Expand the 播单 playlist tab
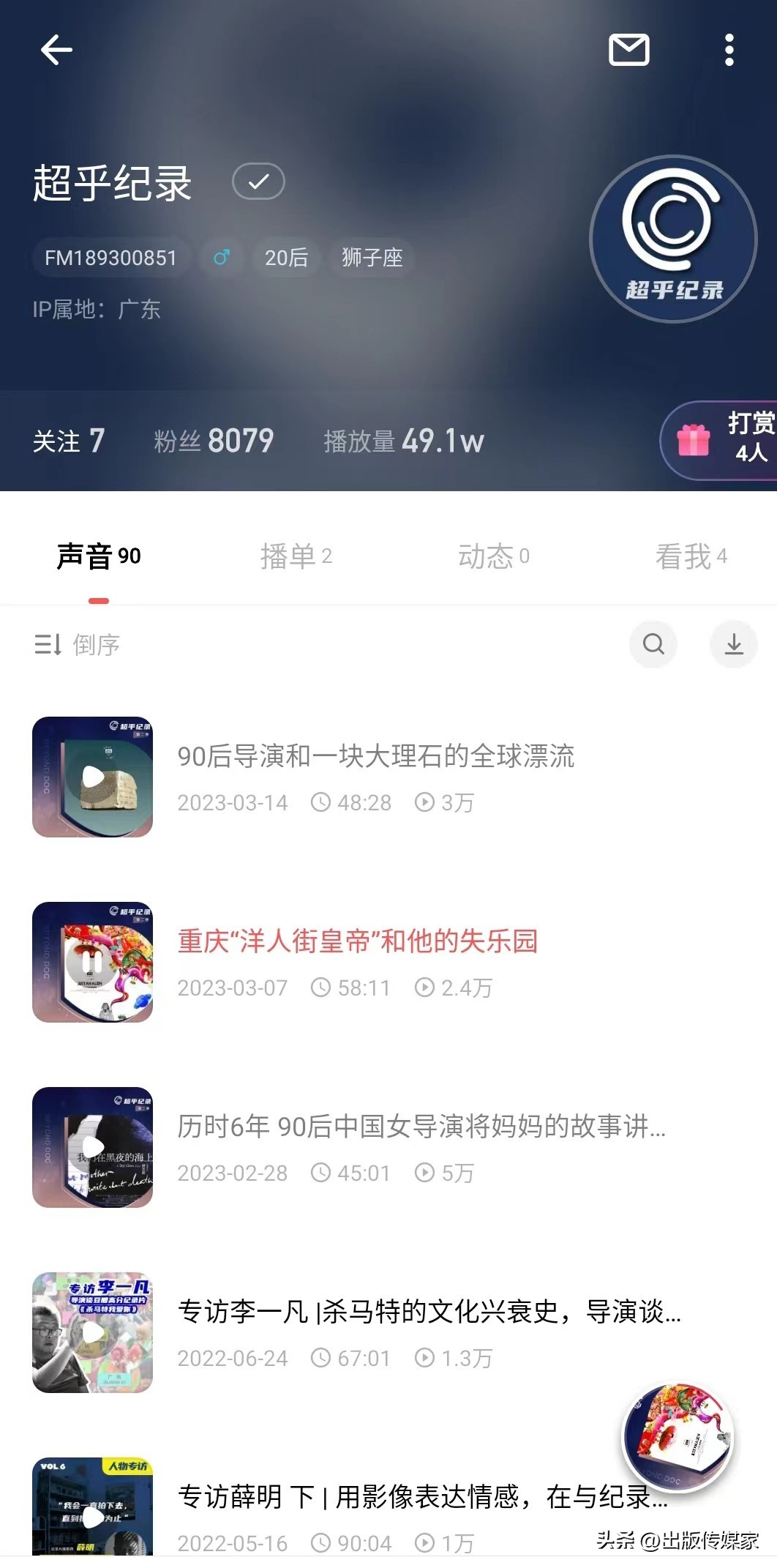Viewport: 777px width, 1568px height. click(x=296, y=556)
